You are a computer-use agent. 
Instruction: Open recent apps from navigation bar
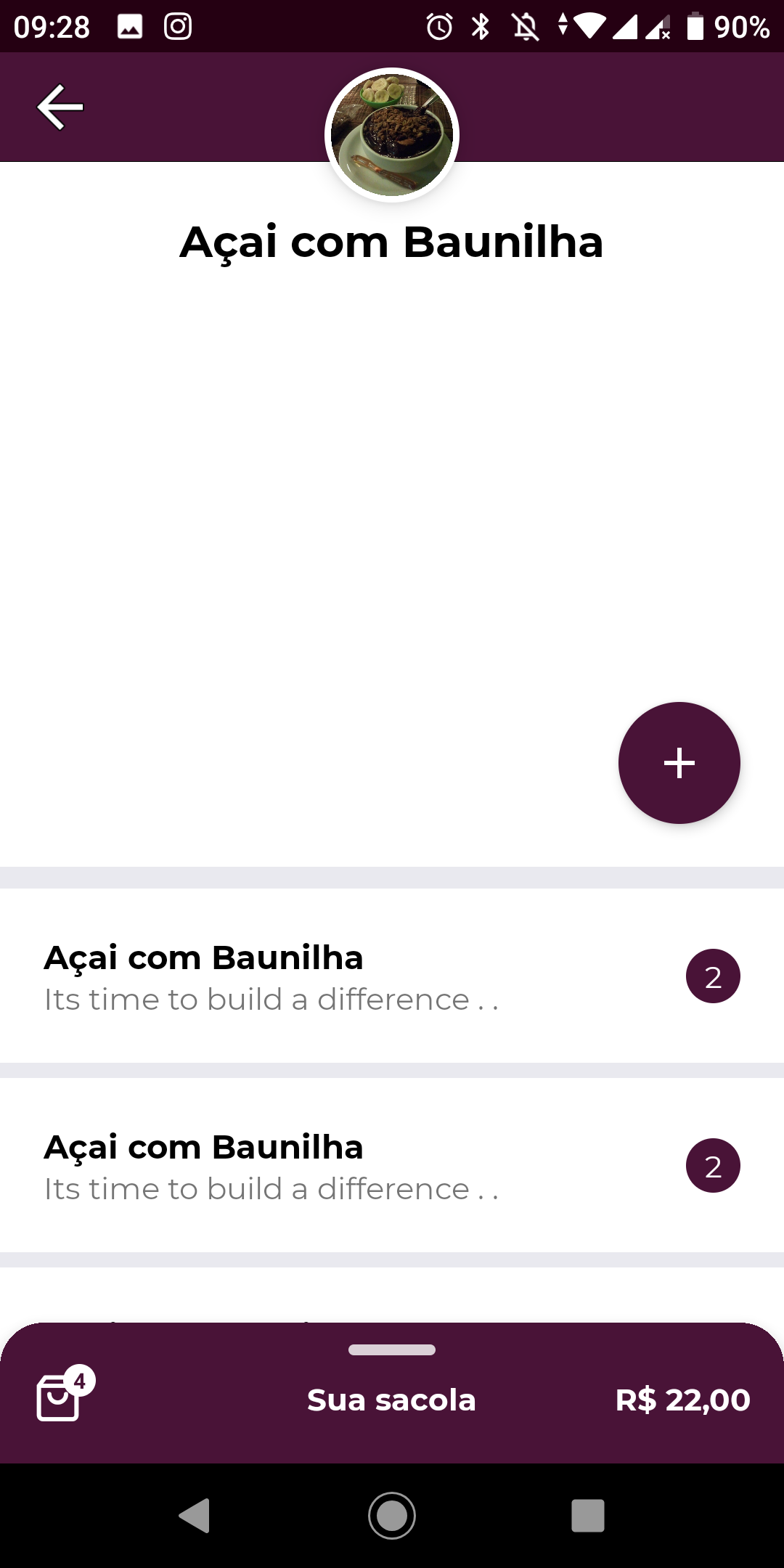tap(588, 1516)
